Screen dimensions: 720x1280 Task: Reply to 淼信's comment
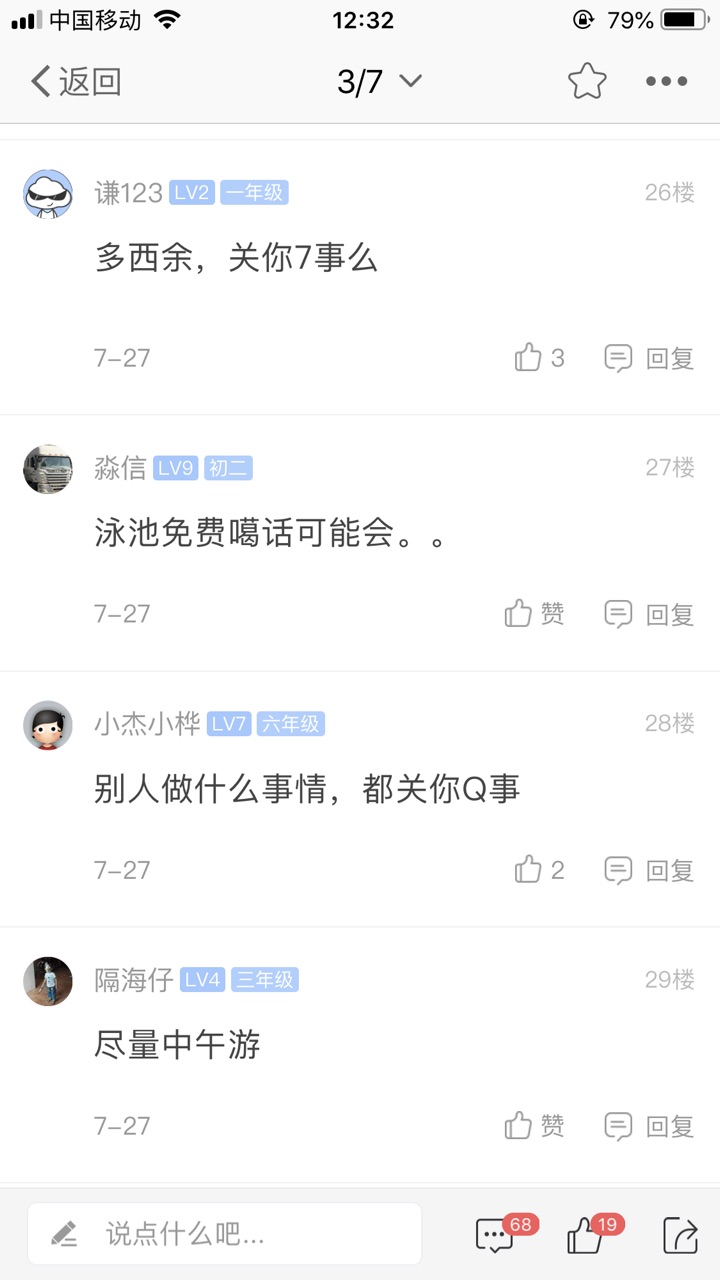649,614
